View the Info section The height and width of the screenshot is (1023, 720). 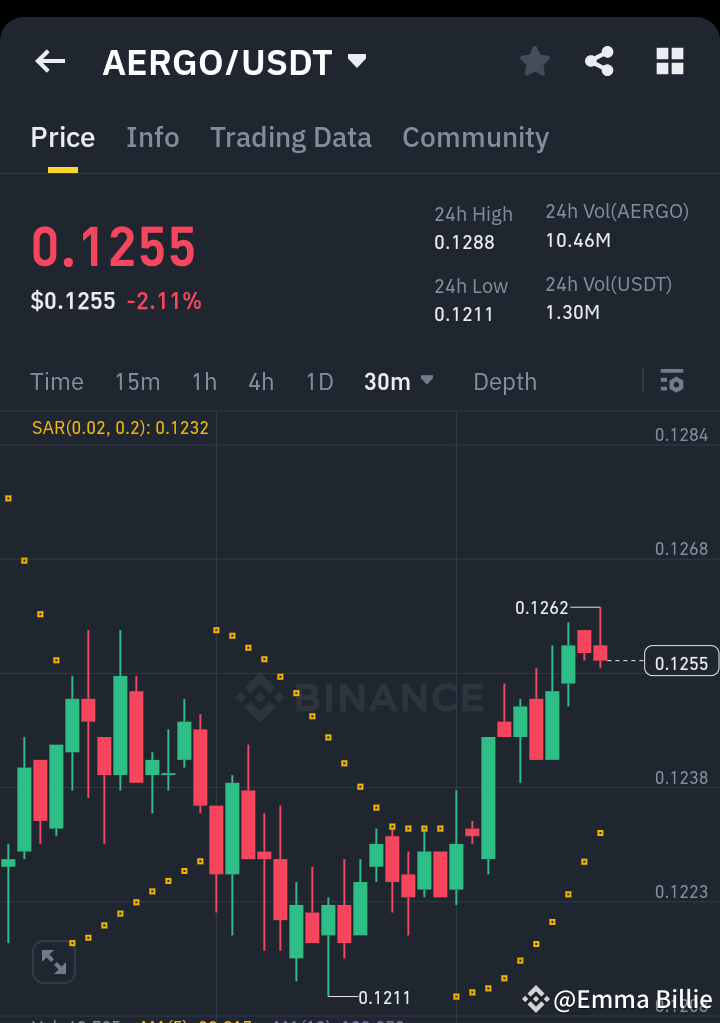152,137
